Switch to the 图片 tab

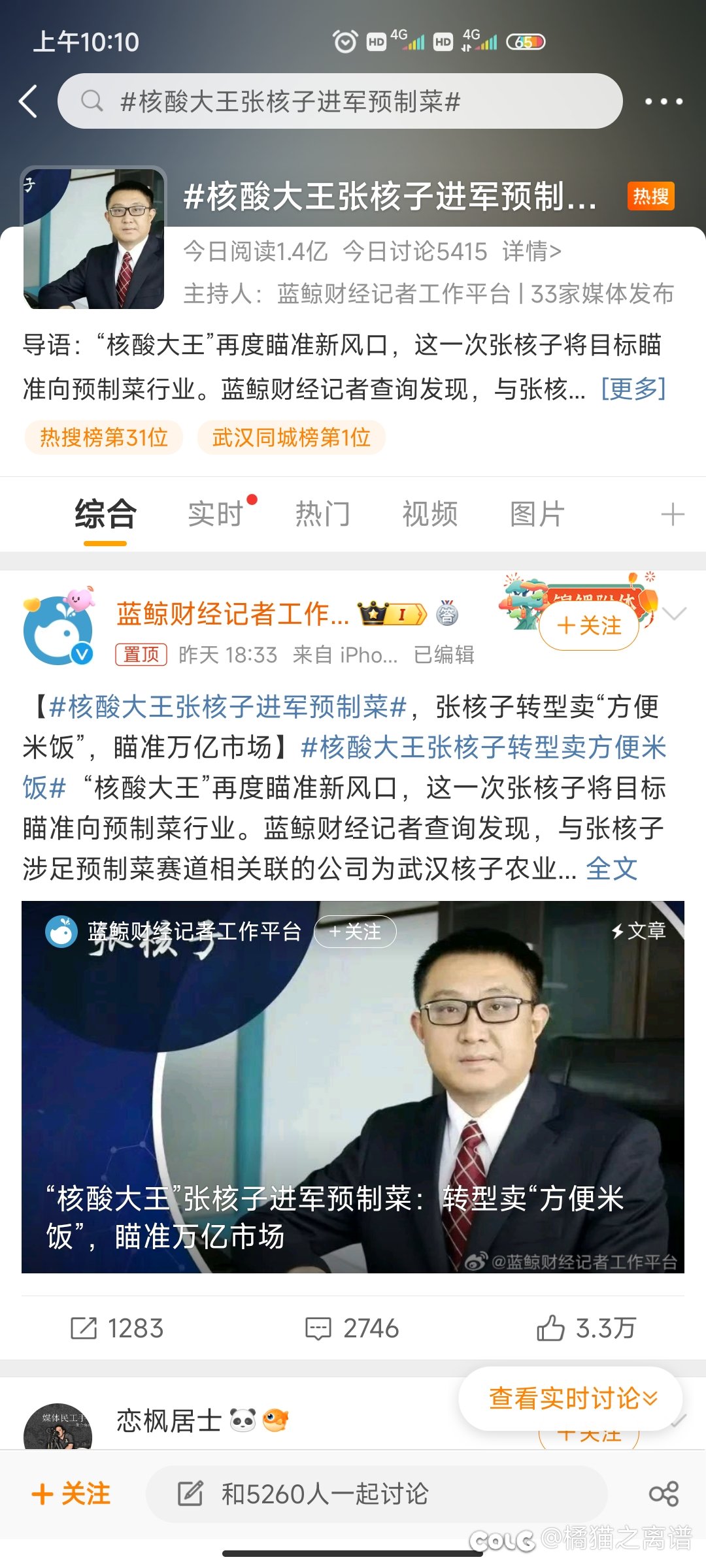pos(537,514)
